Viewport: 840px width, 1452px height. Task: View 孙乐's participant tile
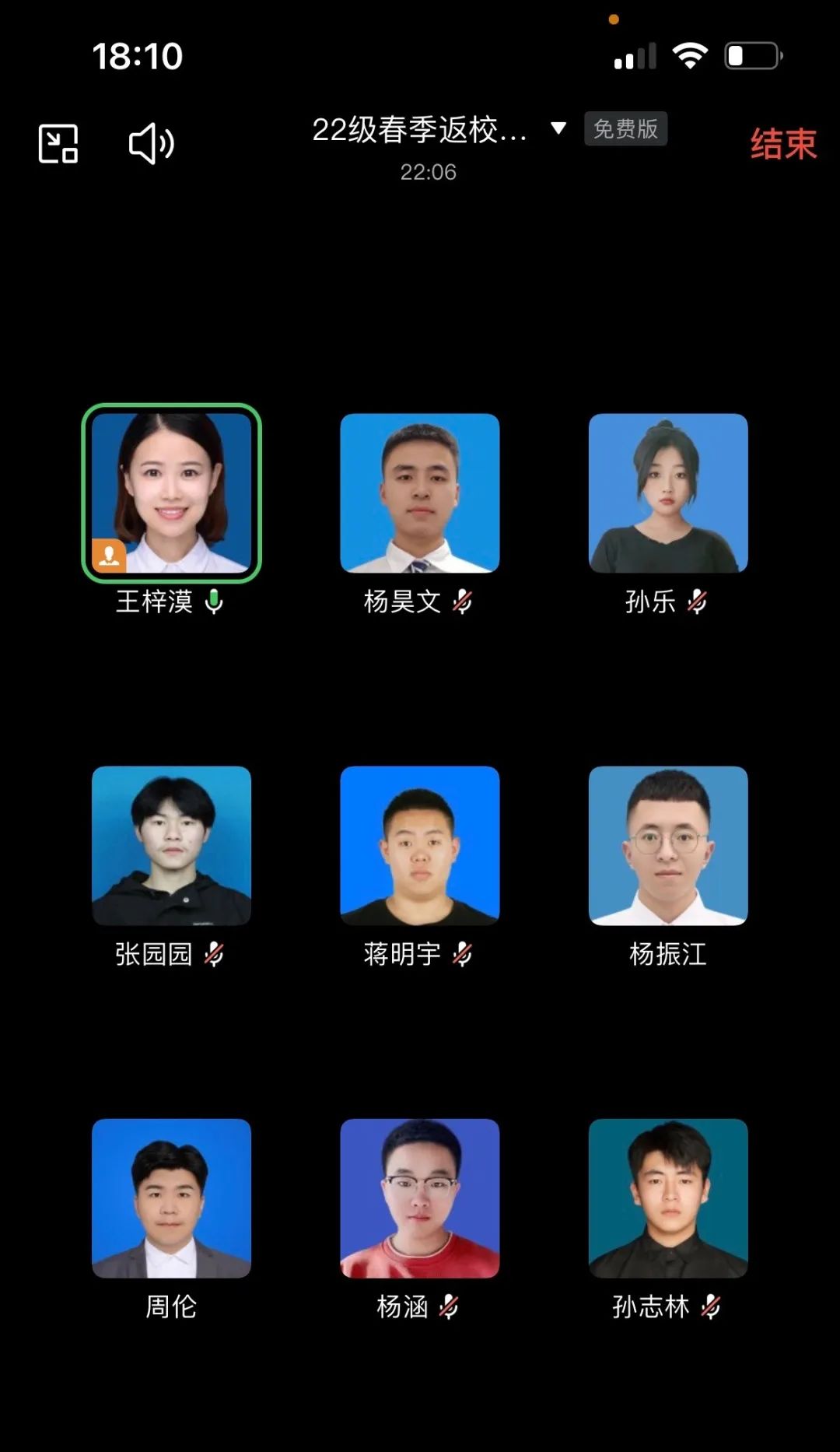[668, 493]
